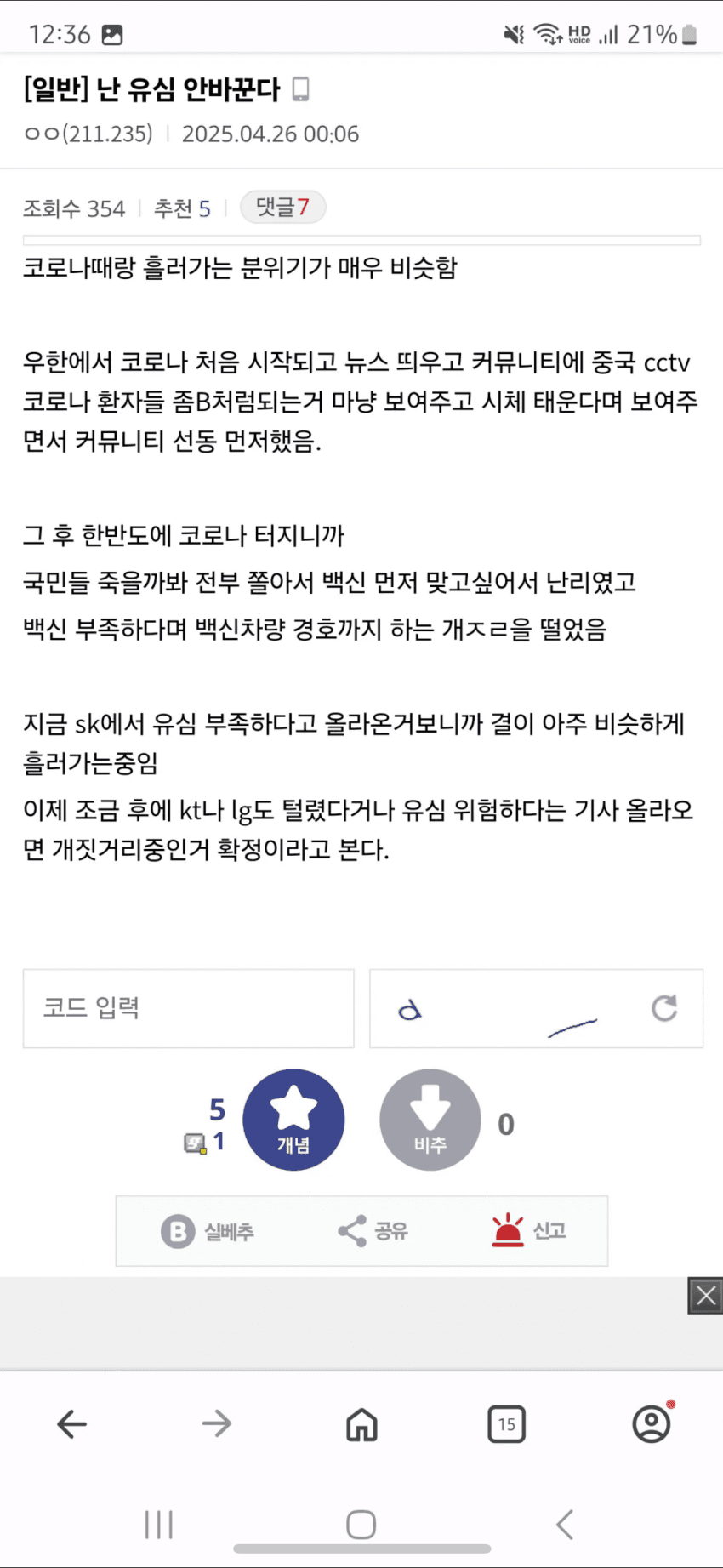The image size is (723, 1568).
Task: Tap the system home button
Action: click(x=361, y=1525)
